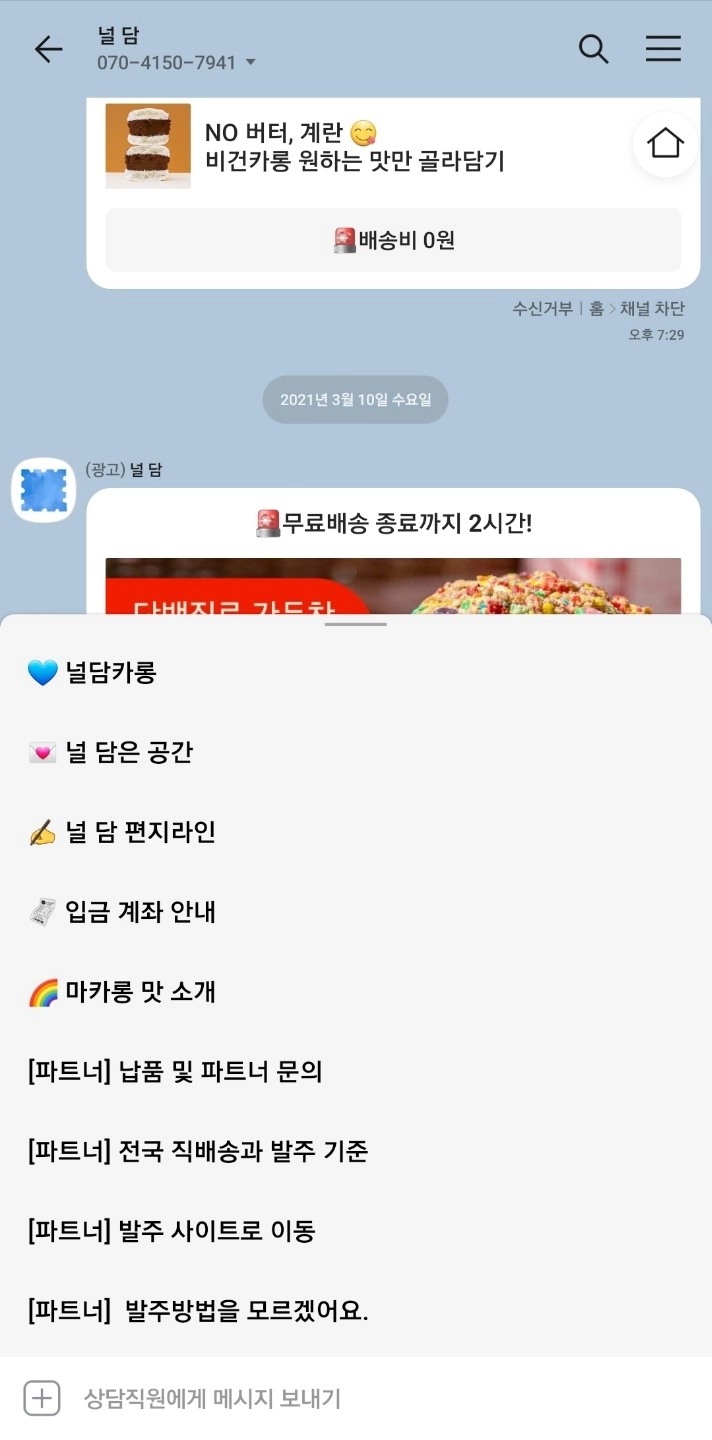
Task: Choose [파트너] 발주방법을 모르겠어요
Action: [198, 1311]
